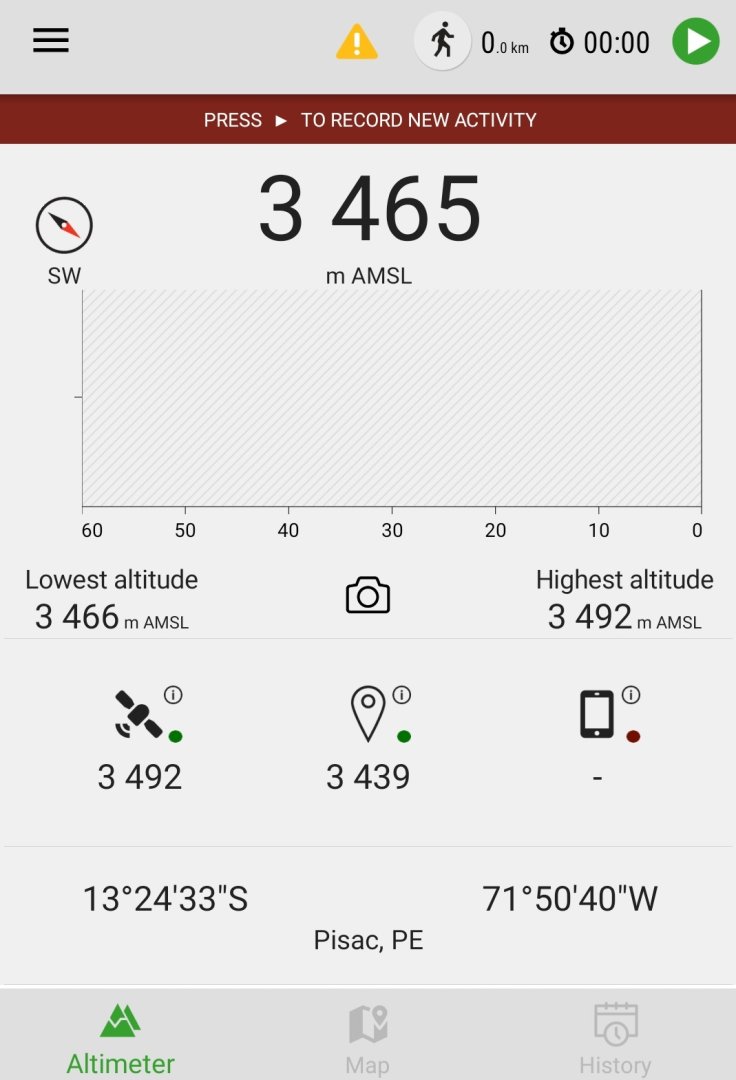Switch to the Map tab
Image resolution: width=736 pixels, height=1080 pixels.
point(367,1037)
